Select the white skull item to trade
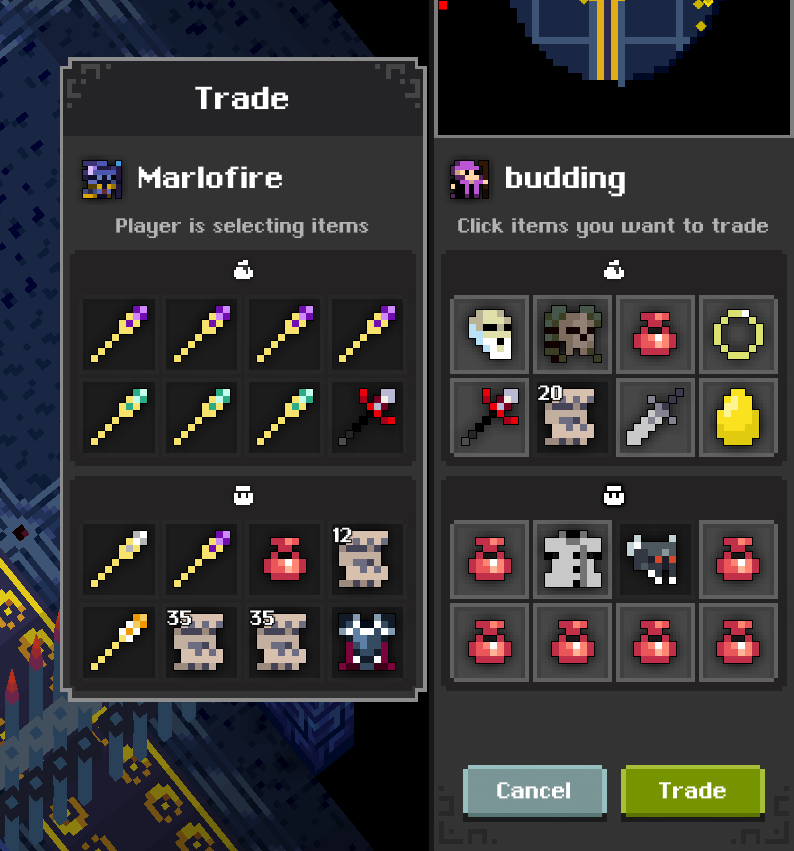The width and height of the screenshot is (794, 851). pyautogui.click(x=490, y=334)
